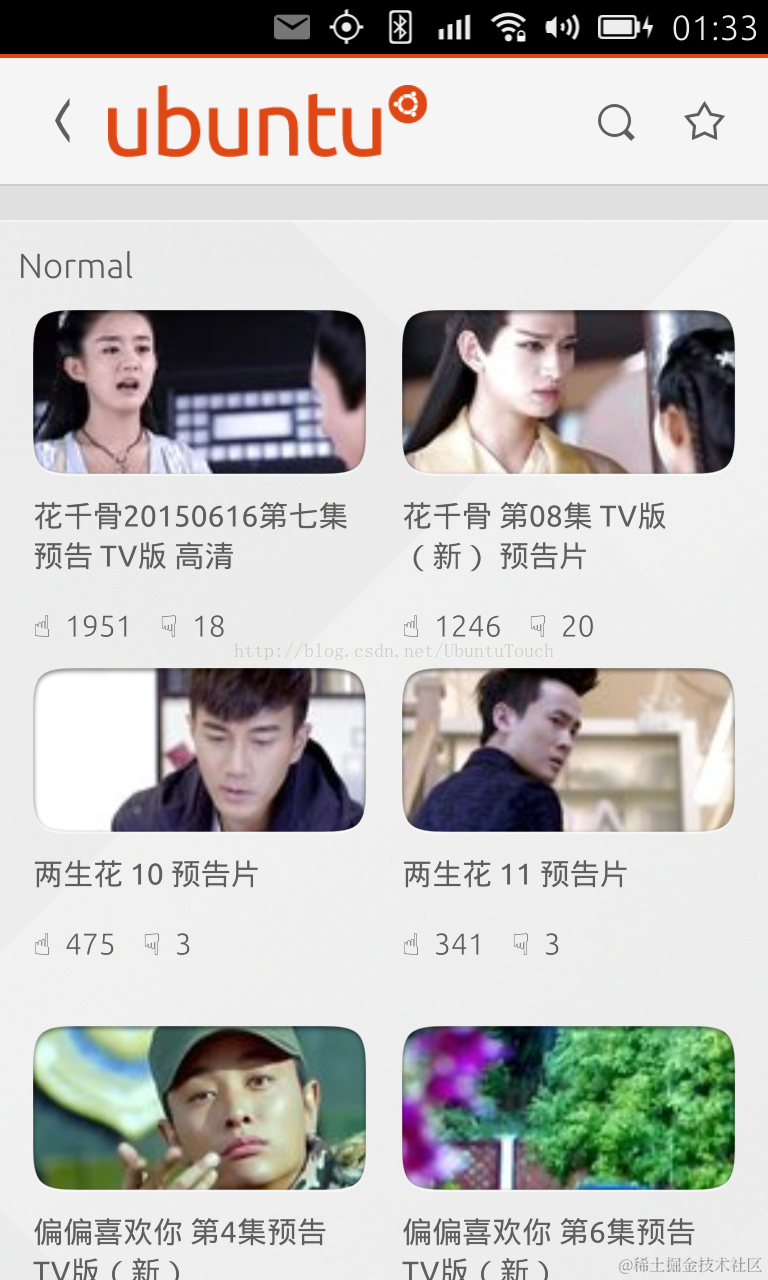Tap the favorites star icon
Image resolution: width=768 pixels, height=1280 pixels.
pyautogui.click(x=704, y=122)
